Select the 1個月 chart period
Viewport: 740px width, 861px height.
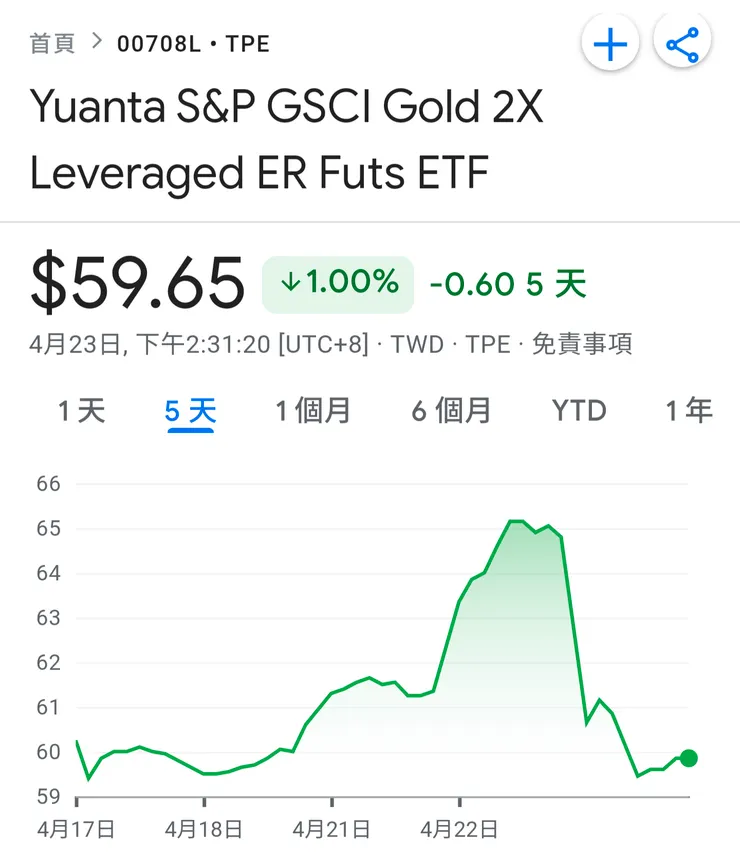[x=314, y=409]
